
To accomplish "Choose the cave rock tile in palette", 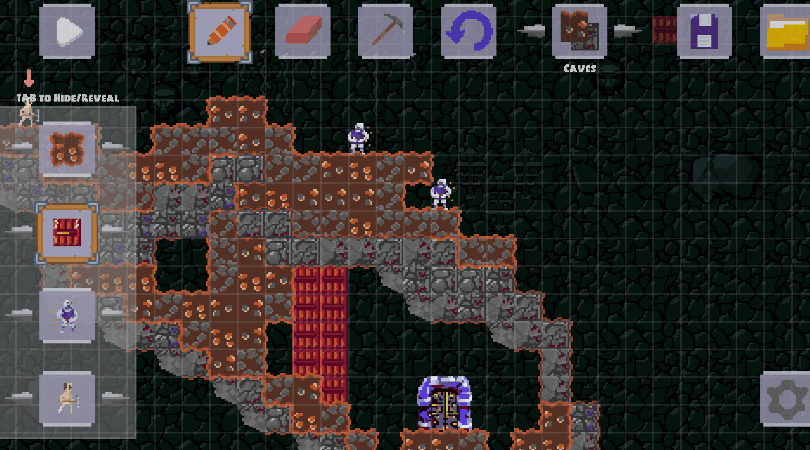I will click(x=67, y=150).
